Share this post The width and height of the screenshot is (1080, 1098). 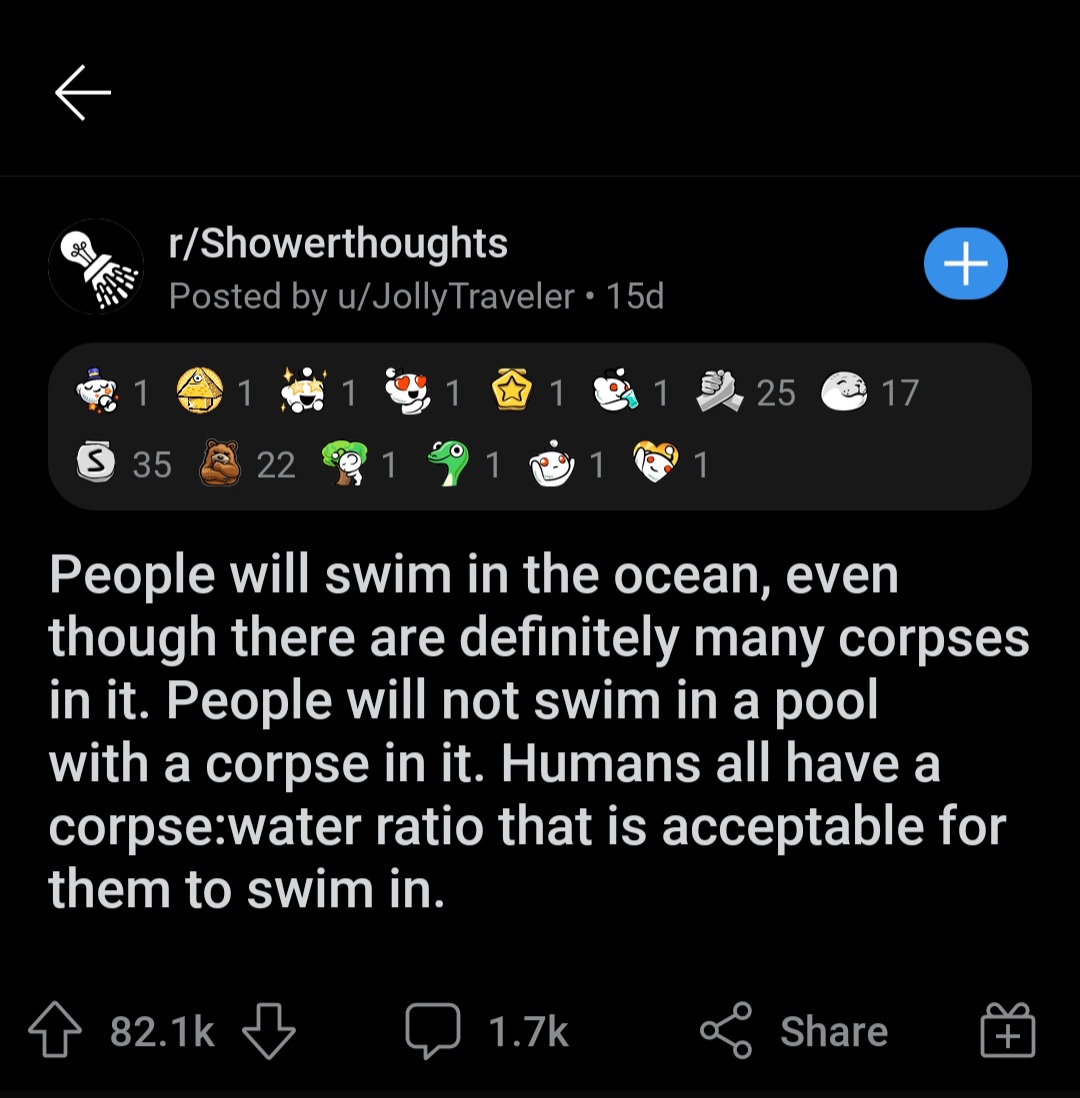click(x=794, y=1032)
